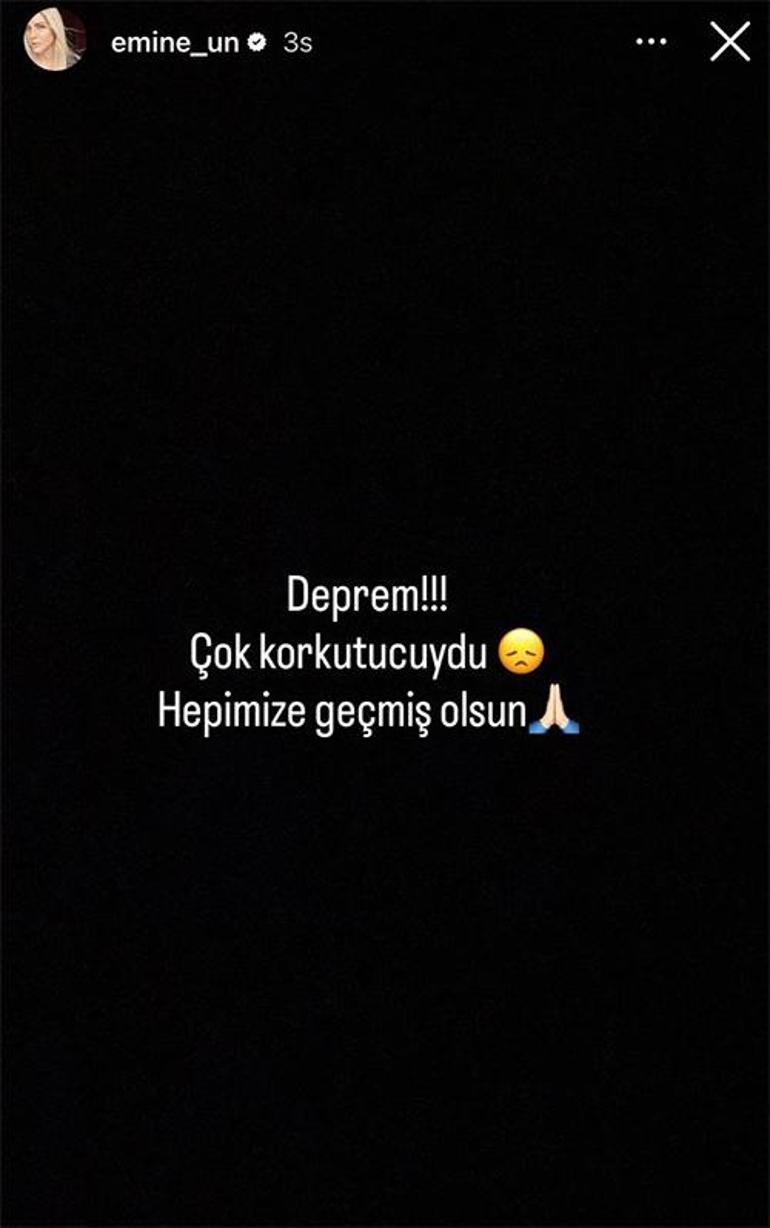This screenshot has width=770, height=1228.
Task: Open emine_un's profile picture
Action: [54, 40]
